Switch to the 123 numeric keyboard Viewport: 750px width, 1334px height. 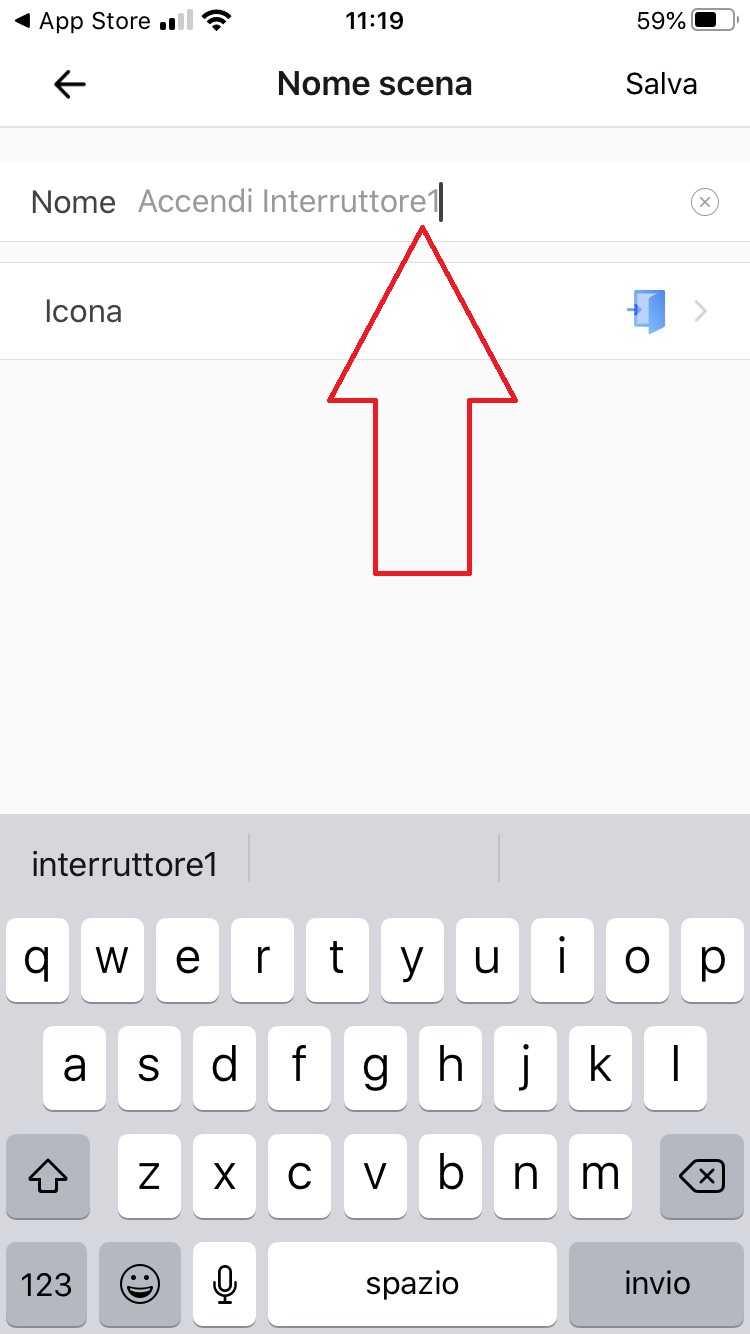pos(47,1284)
